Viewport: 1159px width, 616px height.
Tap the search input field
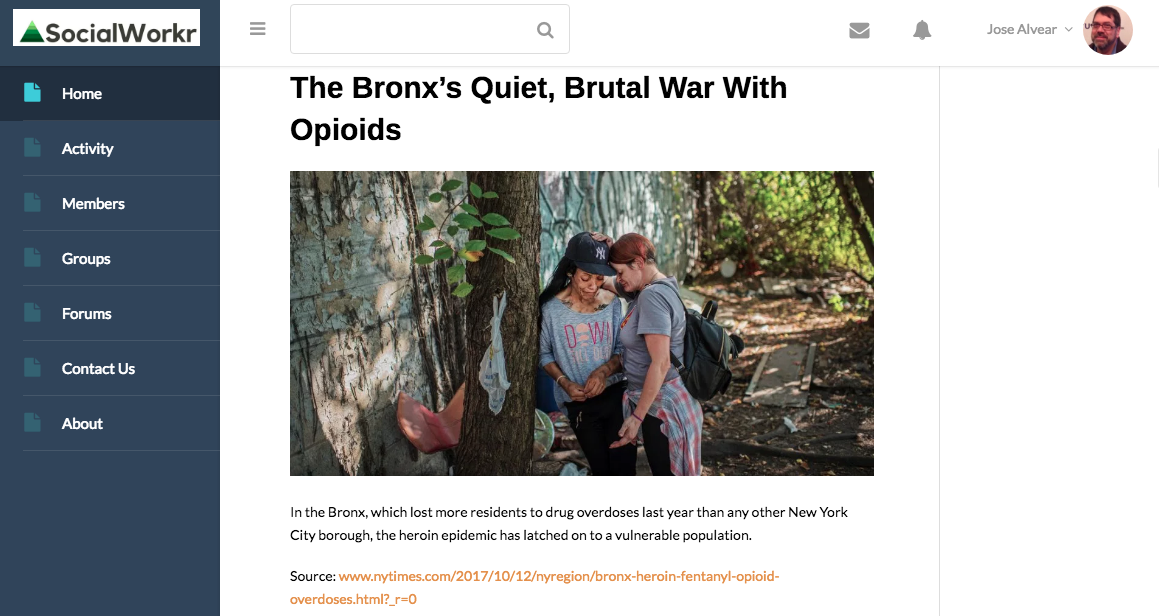(x=412, y=29)
